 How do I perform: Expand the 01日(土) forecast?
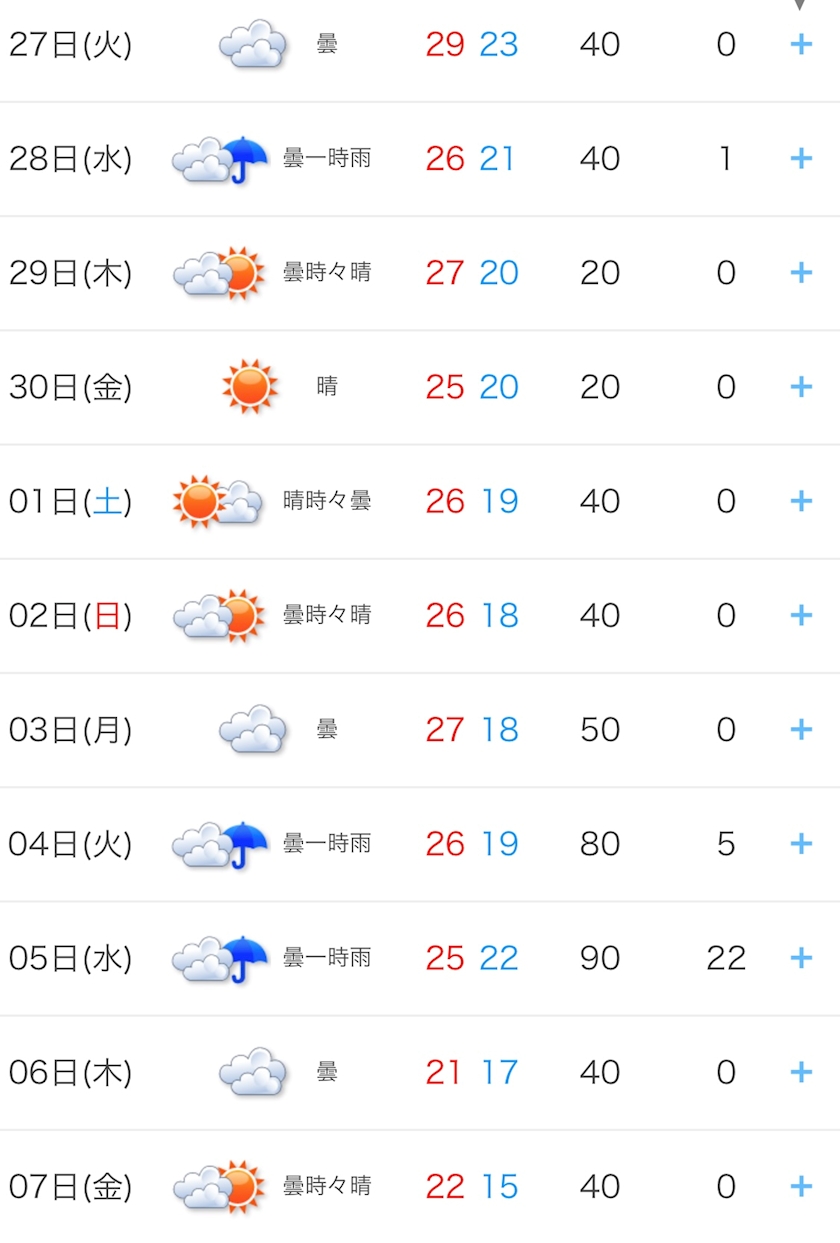801,500
